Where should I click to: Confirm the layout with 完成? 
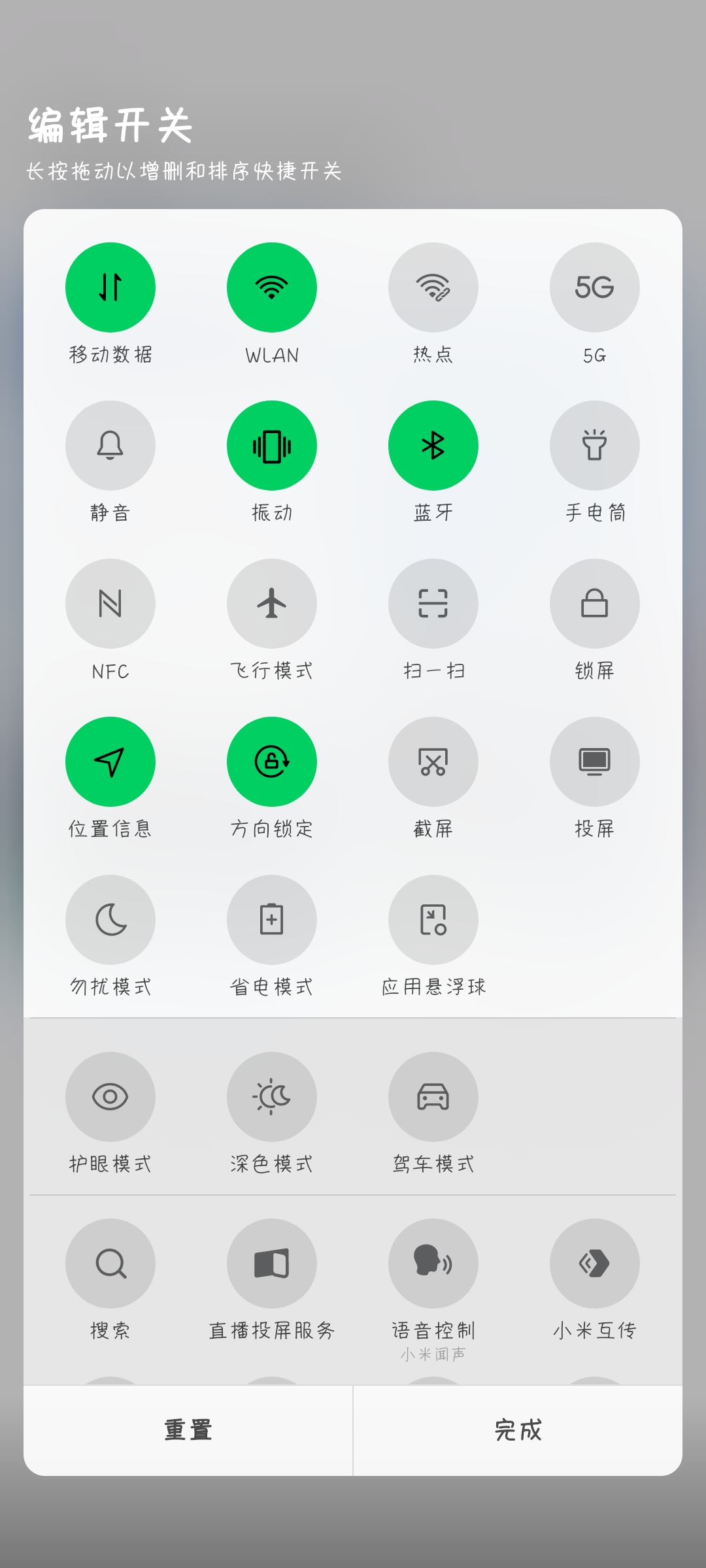pos(518,1430)
